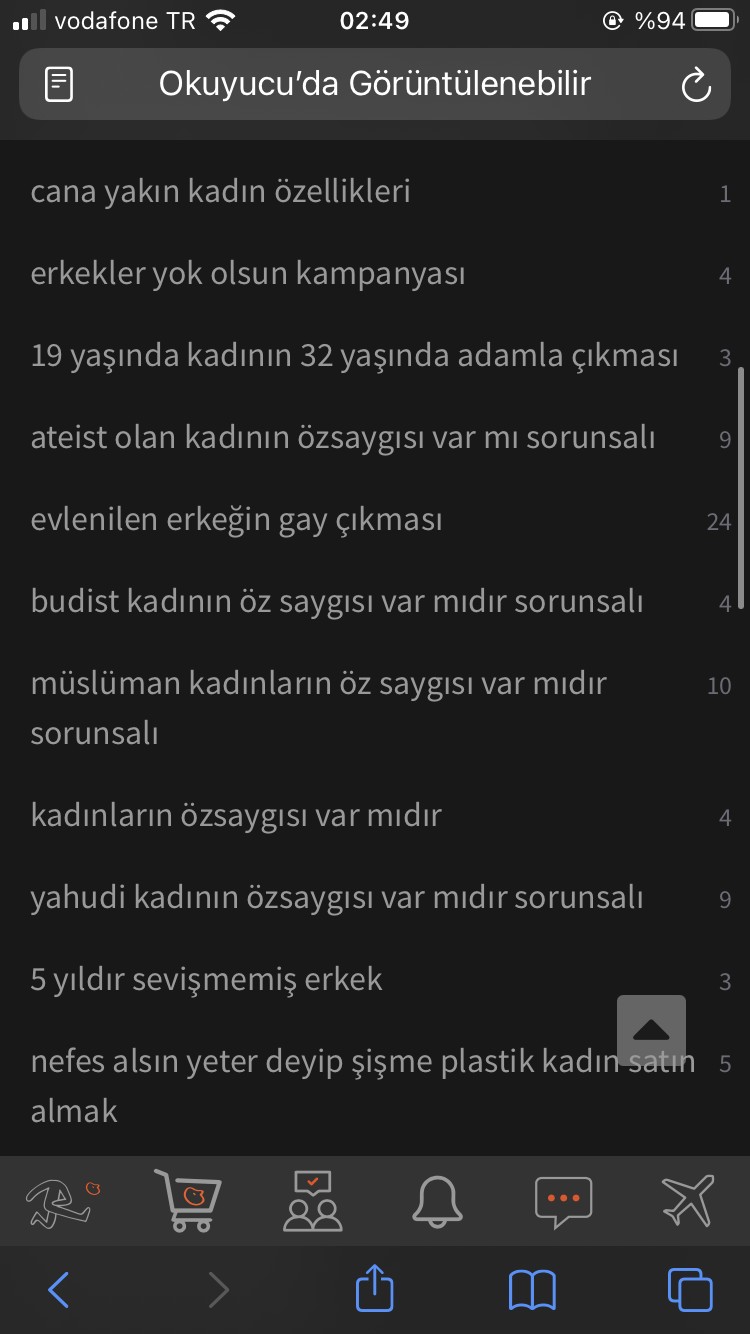The height and width of the screenshot is (1334, 750).
Task: Open the shopping cart tab
Action: [188, 1200]
